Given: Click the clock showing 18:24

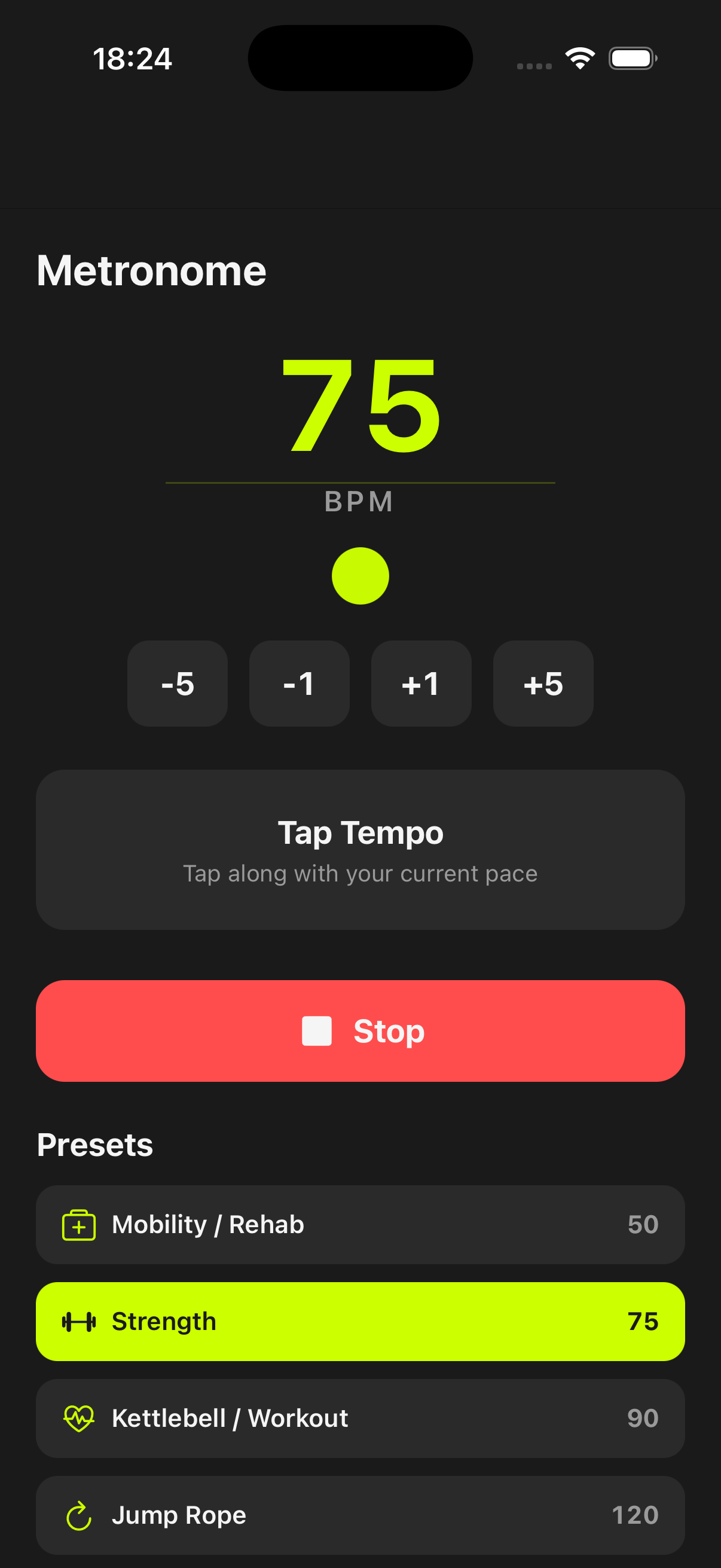Looking at the screenshot, I should [x=133, y=58].
